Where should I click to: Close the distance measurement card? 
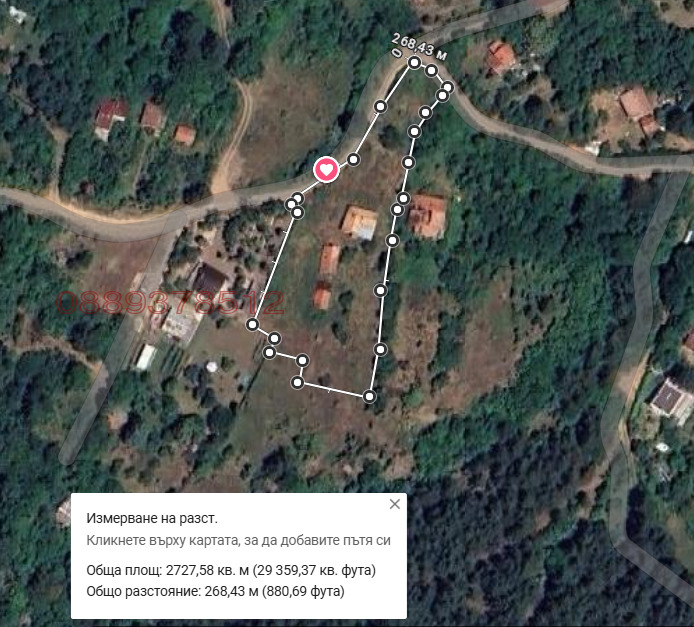tap(394, 504)
